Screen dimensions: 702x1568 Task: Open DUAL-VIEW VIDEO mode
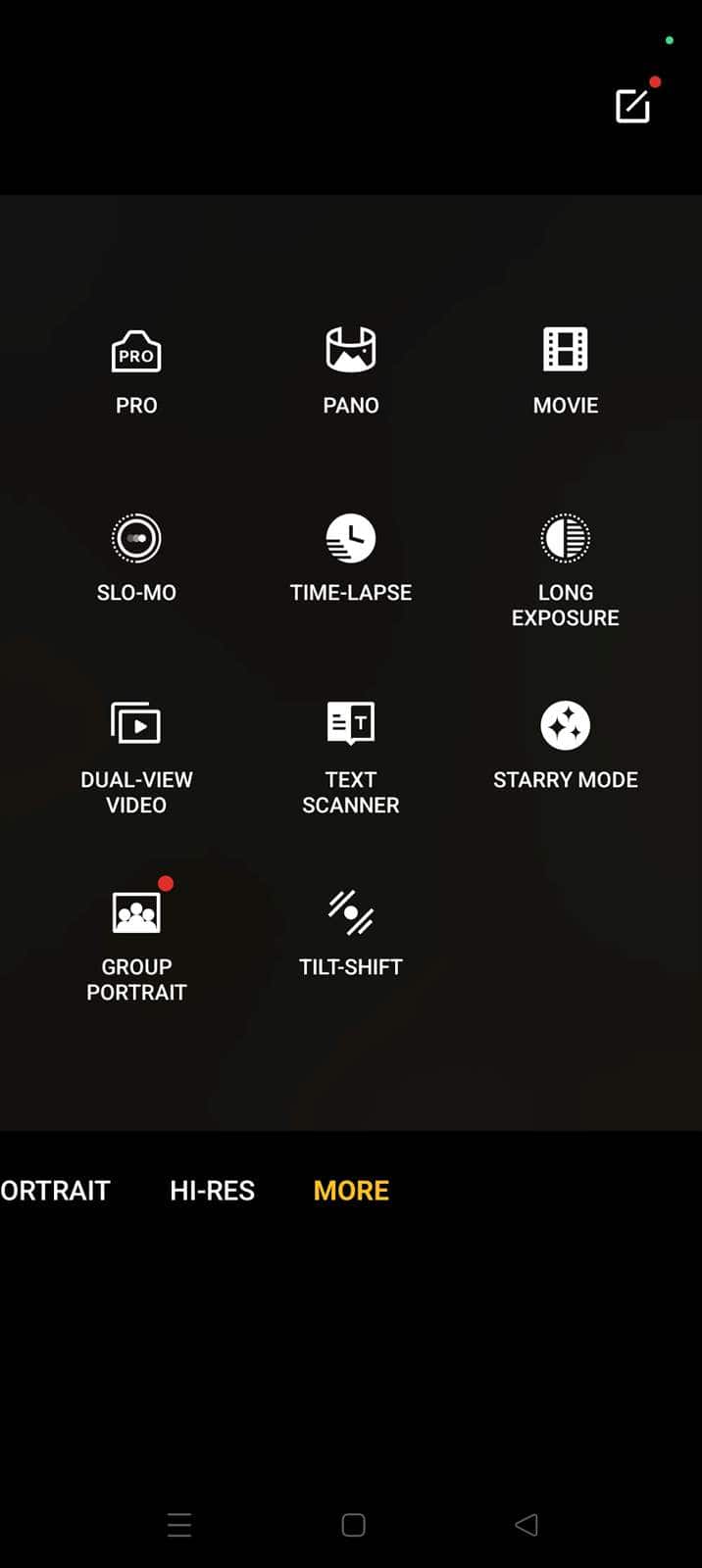(136, 756)
